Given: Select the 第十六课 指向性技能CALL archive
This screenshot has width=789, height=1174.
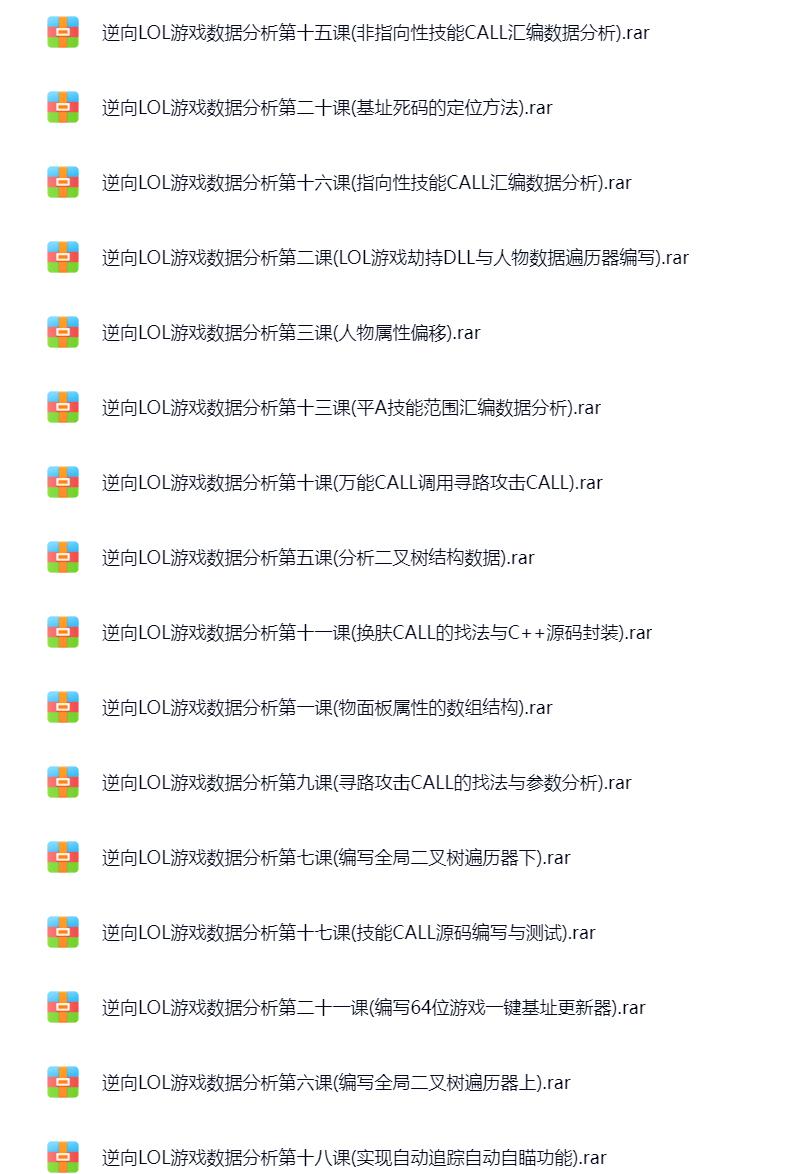Looking at the screenshot, I should (366, 182).
